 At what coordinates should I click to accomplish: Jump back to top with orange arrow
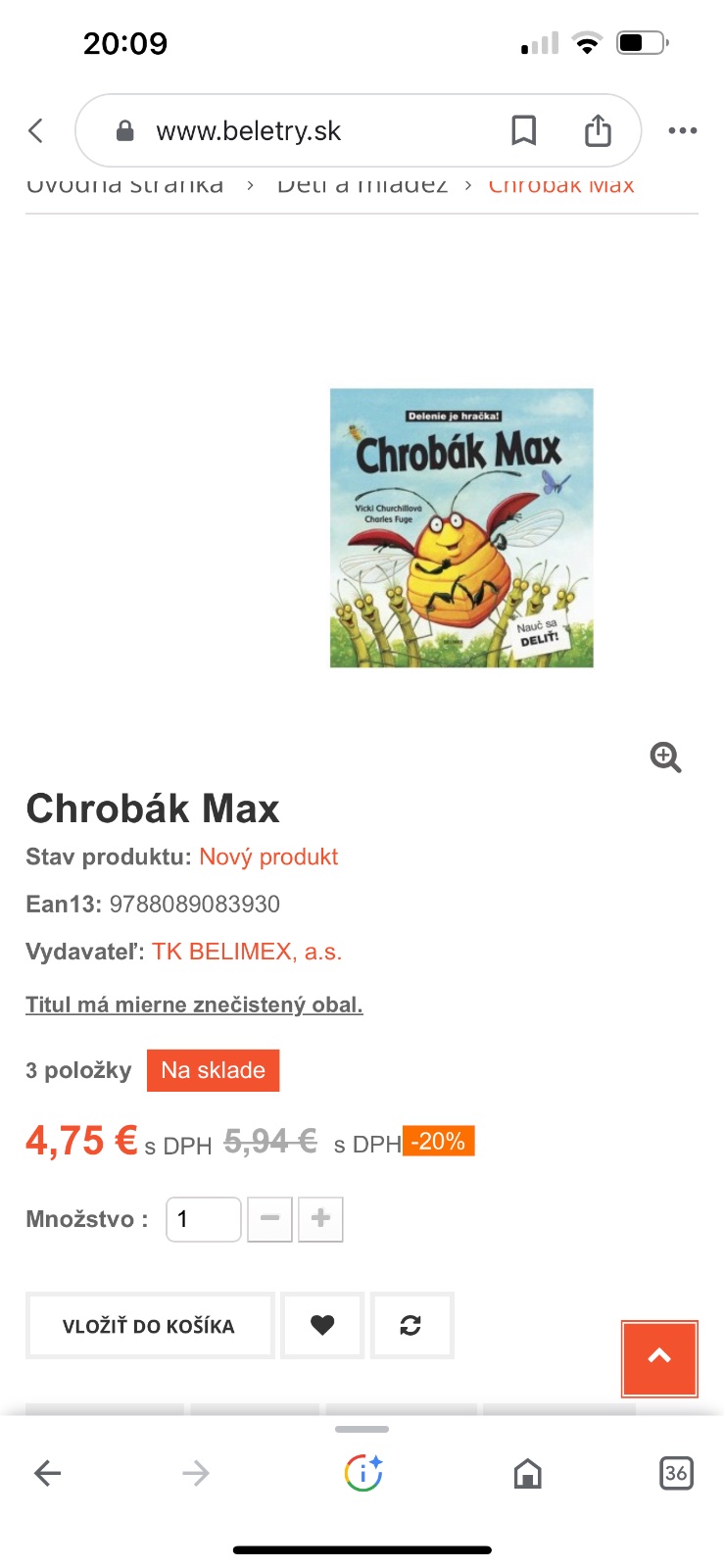659,1357
